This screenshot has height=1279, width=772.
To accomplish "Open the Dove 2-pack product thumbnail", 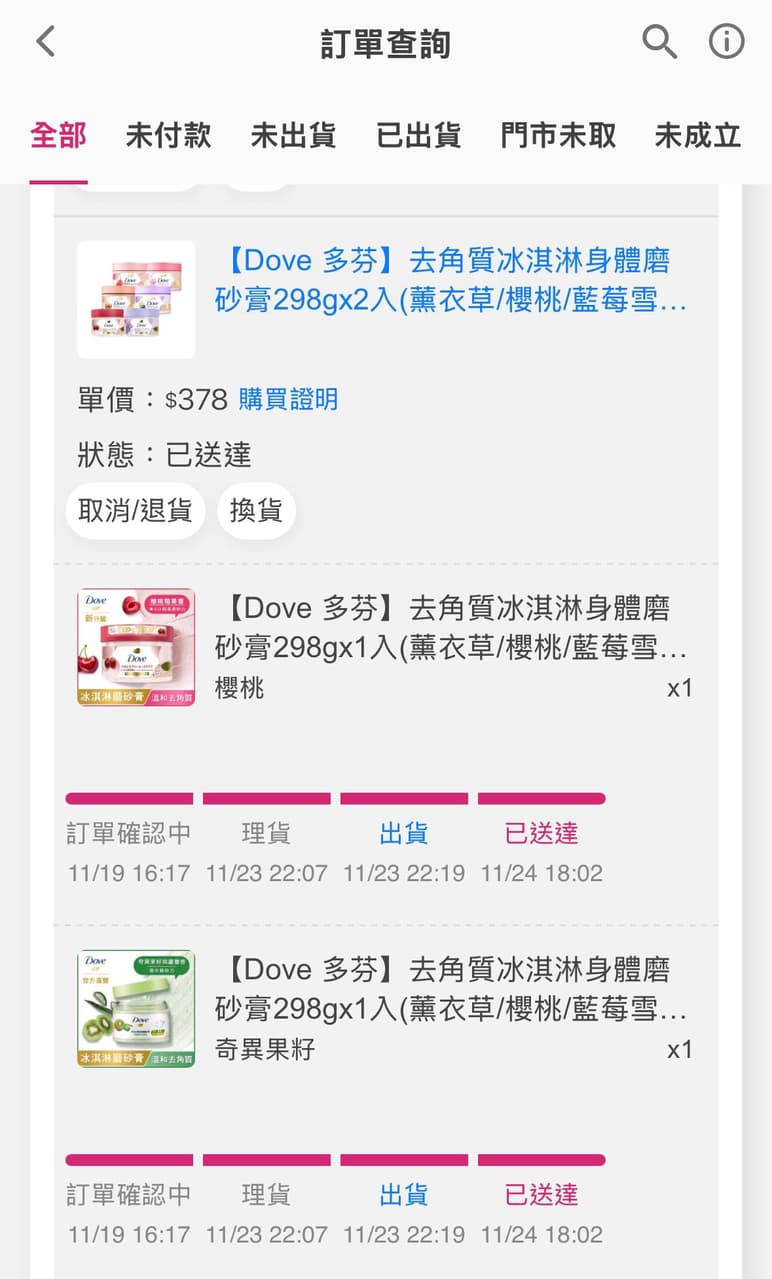I will pyautogui.click(x=136, y=299).
